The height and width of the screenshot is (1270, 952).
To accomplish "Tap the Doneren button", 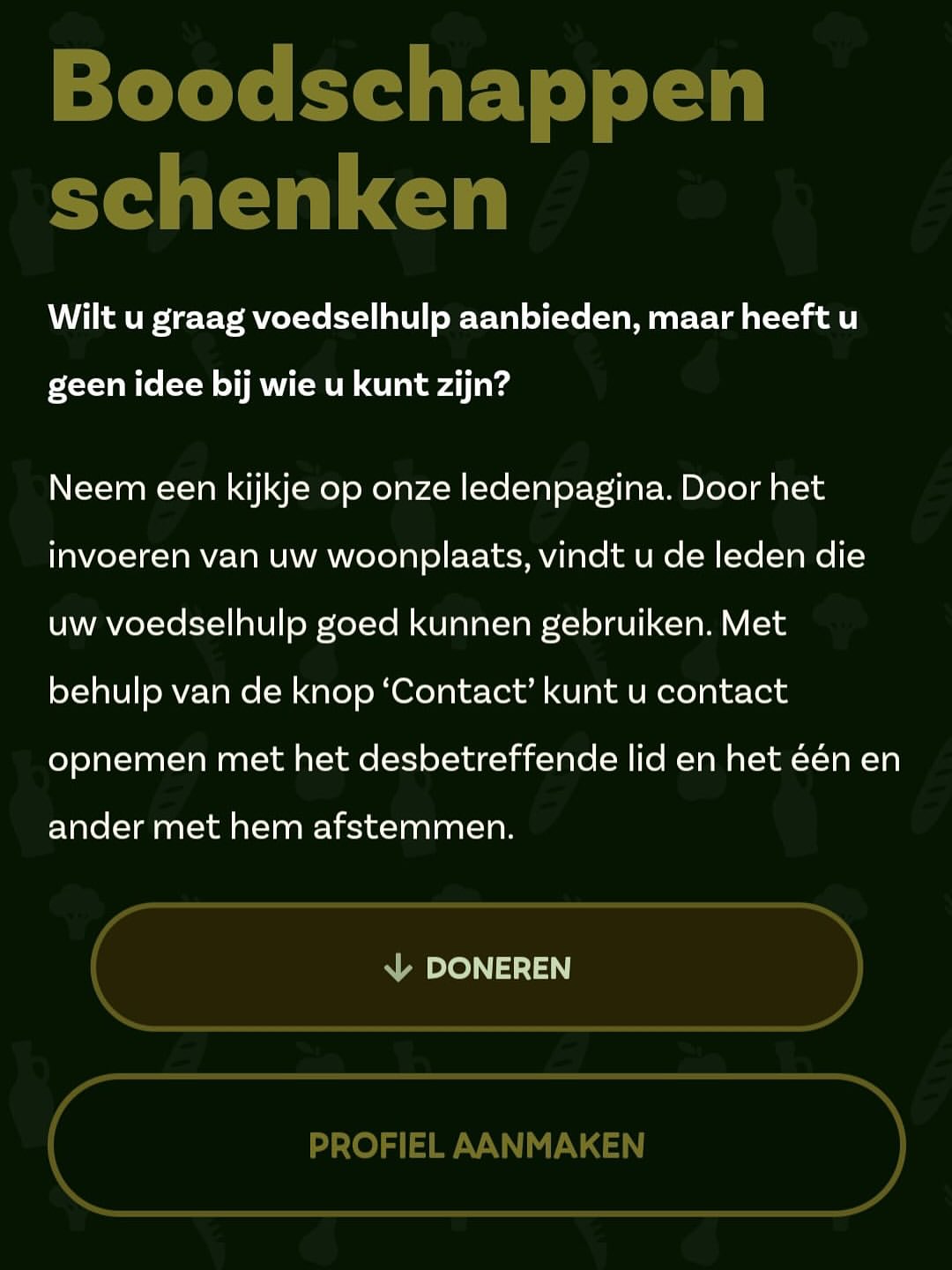I will coord(477,967).
